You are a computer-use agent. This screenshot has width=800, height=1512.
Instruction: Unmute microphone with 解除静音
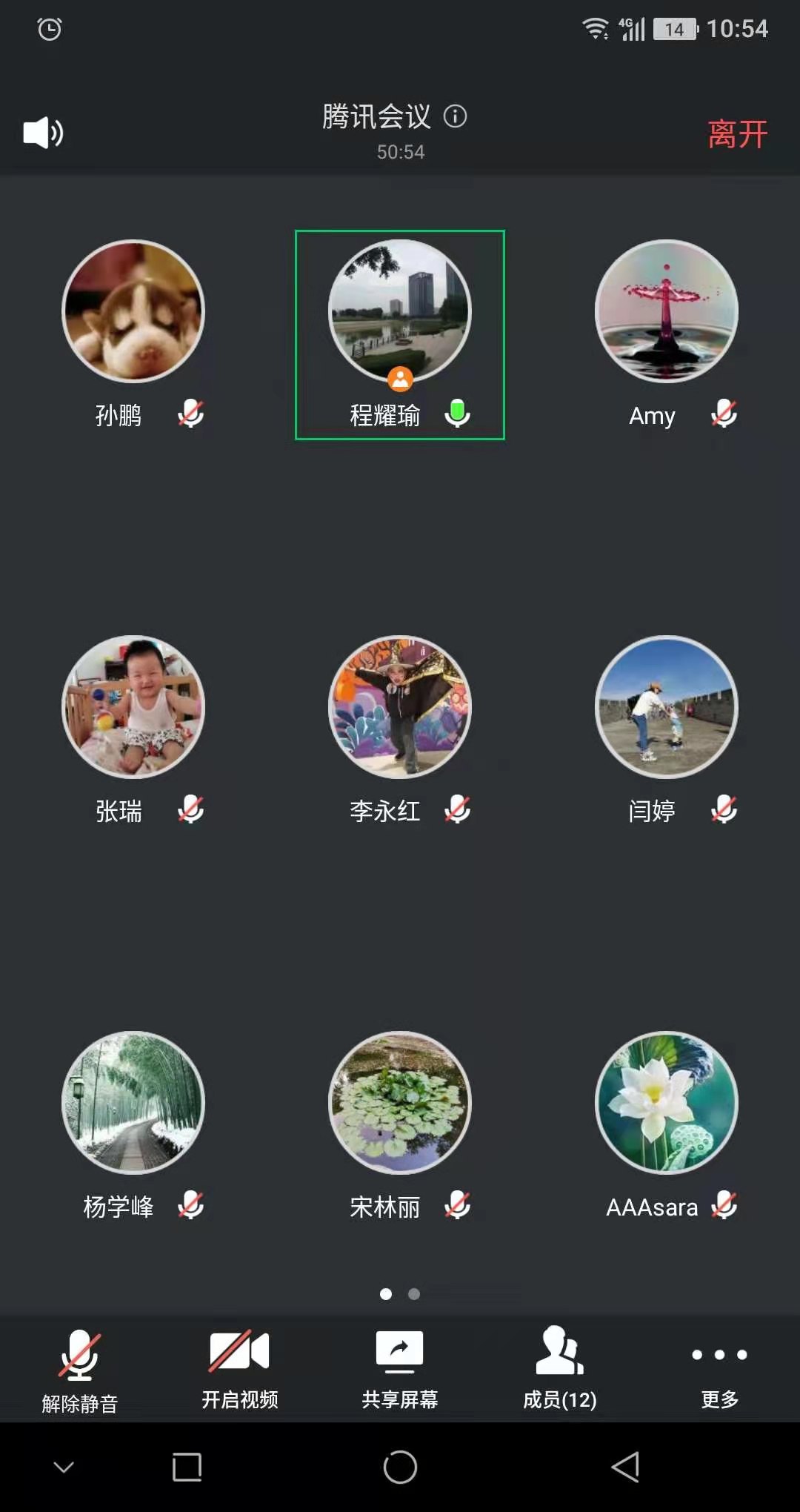(x=80, y=1370)
